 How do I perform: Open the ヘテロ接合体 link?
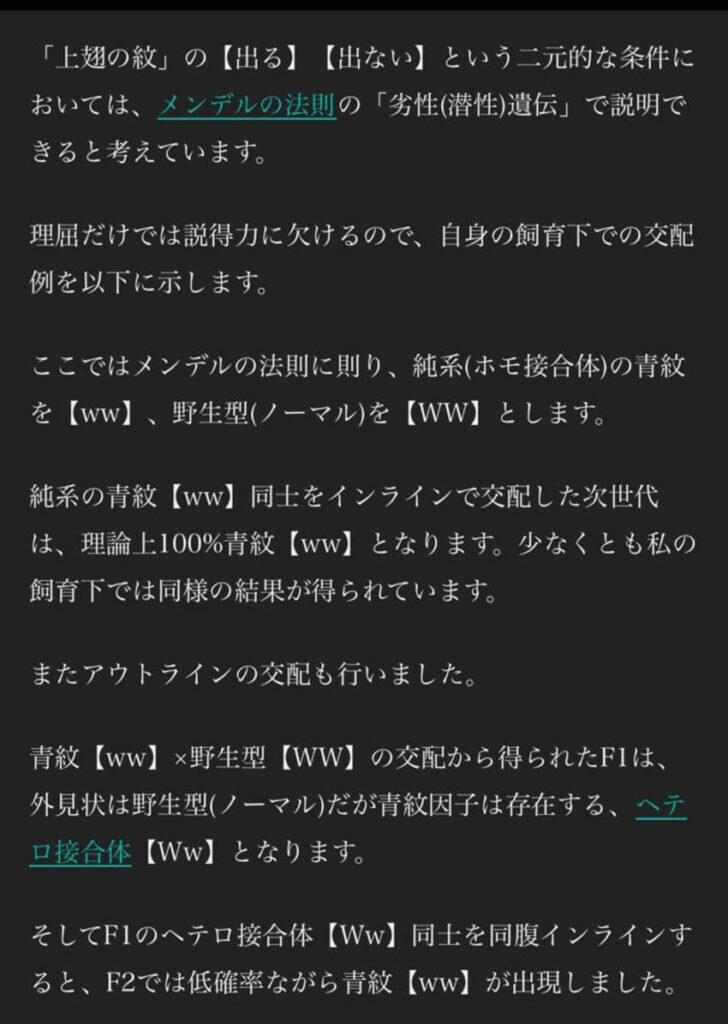coord(80,855)
